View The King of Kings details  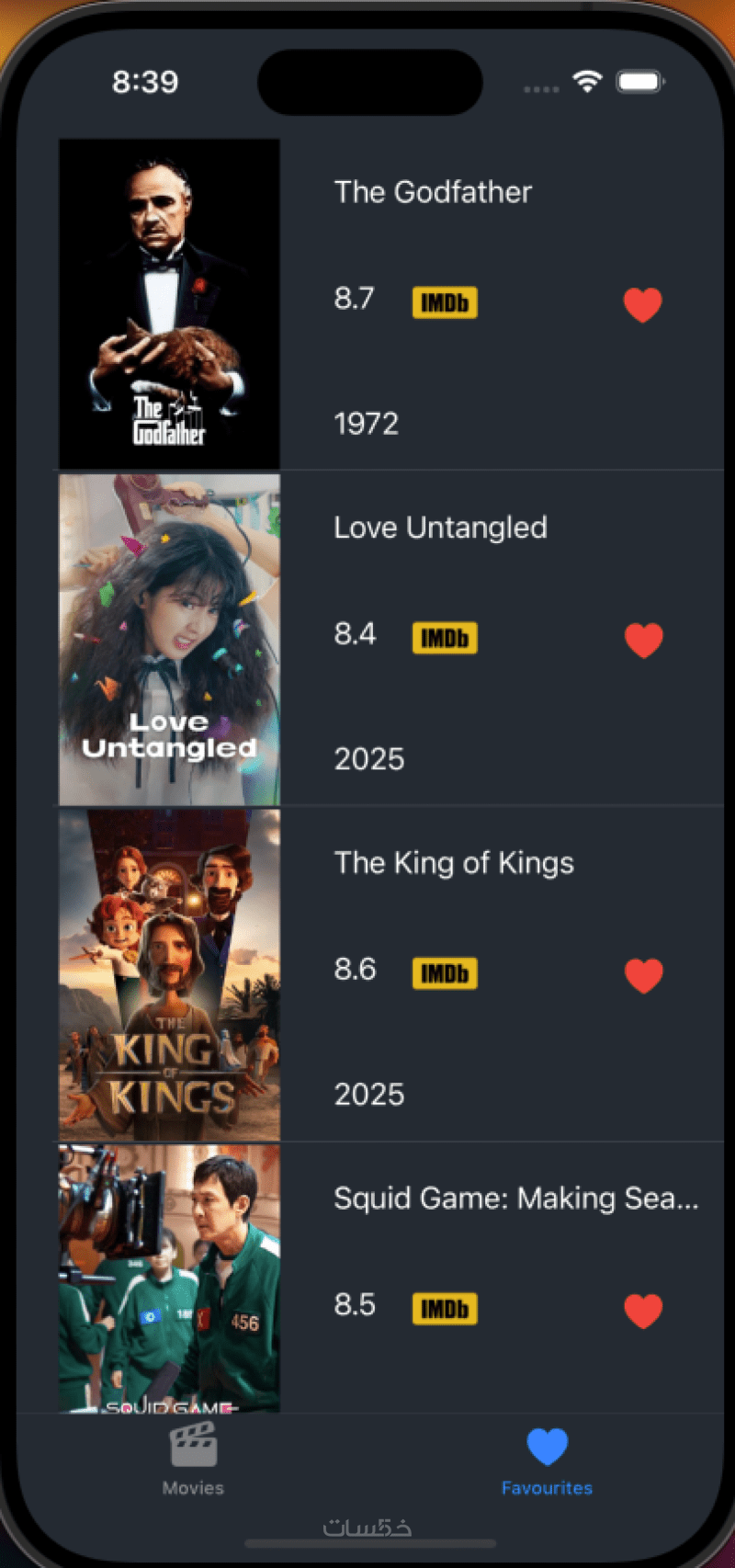point(454,863)
